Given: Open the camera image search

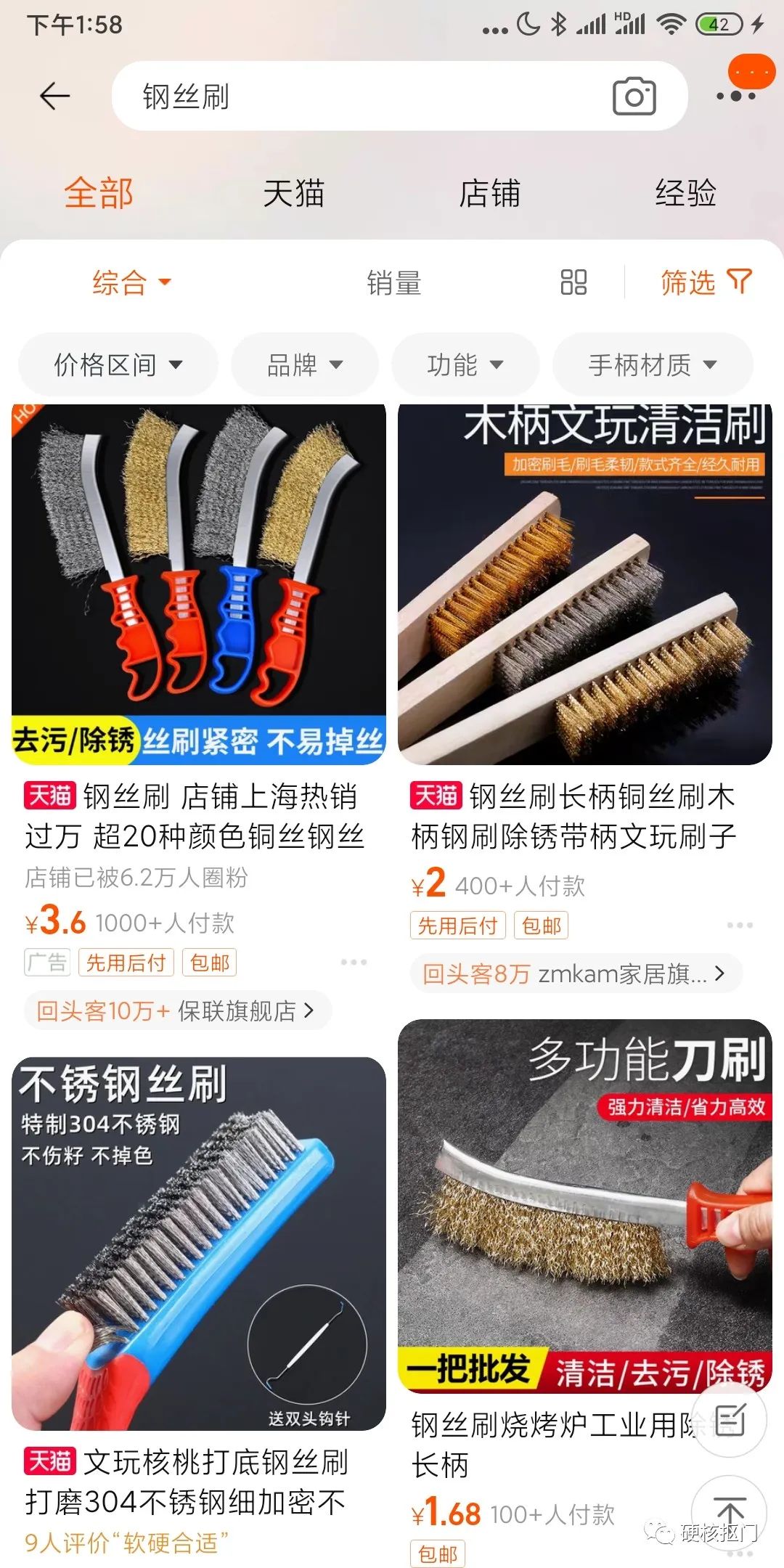Looking at the screenshot, I should (x=635, y=96).
